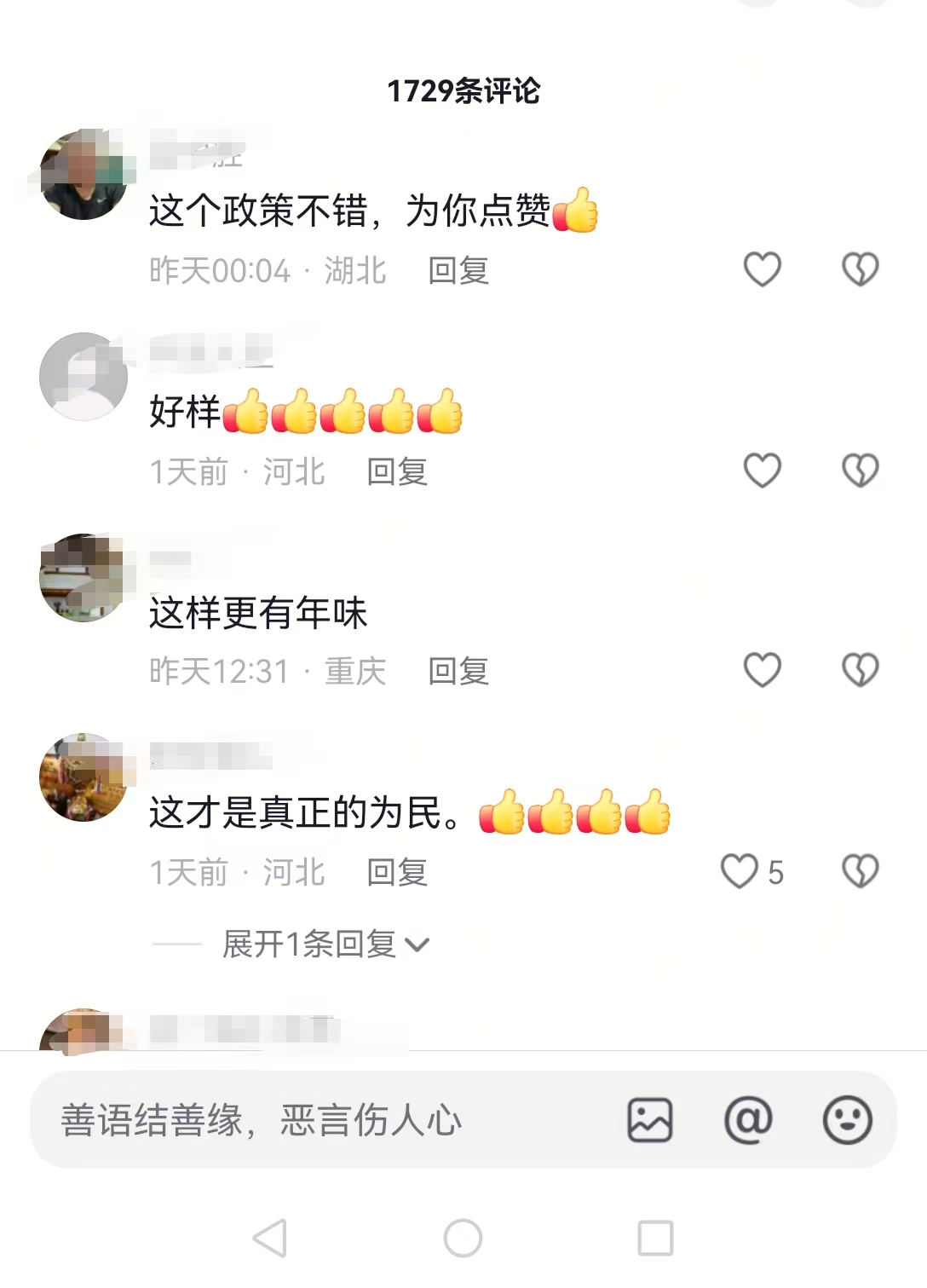This screenshot has height=1288, width=927.
Task: Go to the system home screen
Action: click(463, 1238)
